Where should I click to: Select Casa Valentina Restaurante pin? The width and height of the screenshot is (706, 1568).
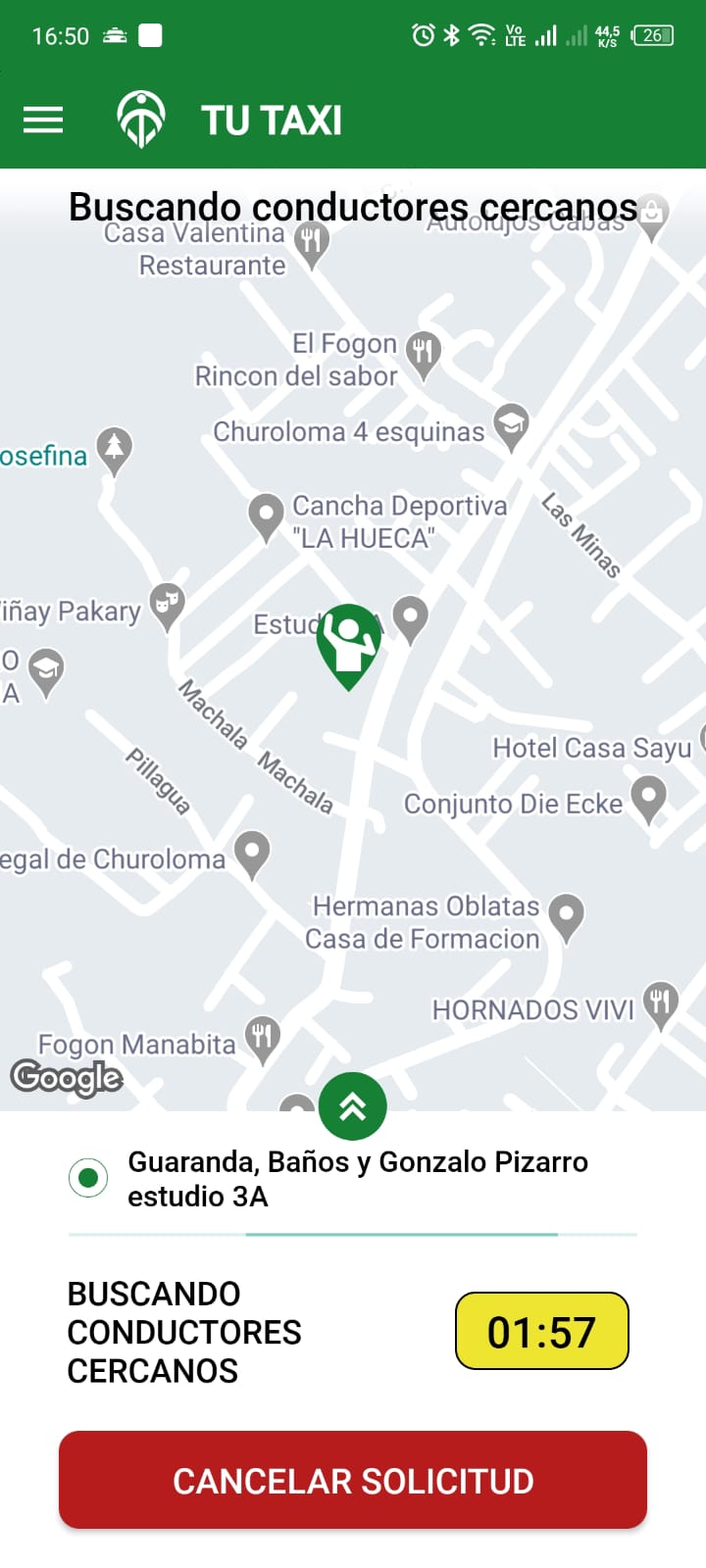tap(311, 240)
